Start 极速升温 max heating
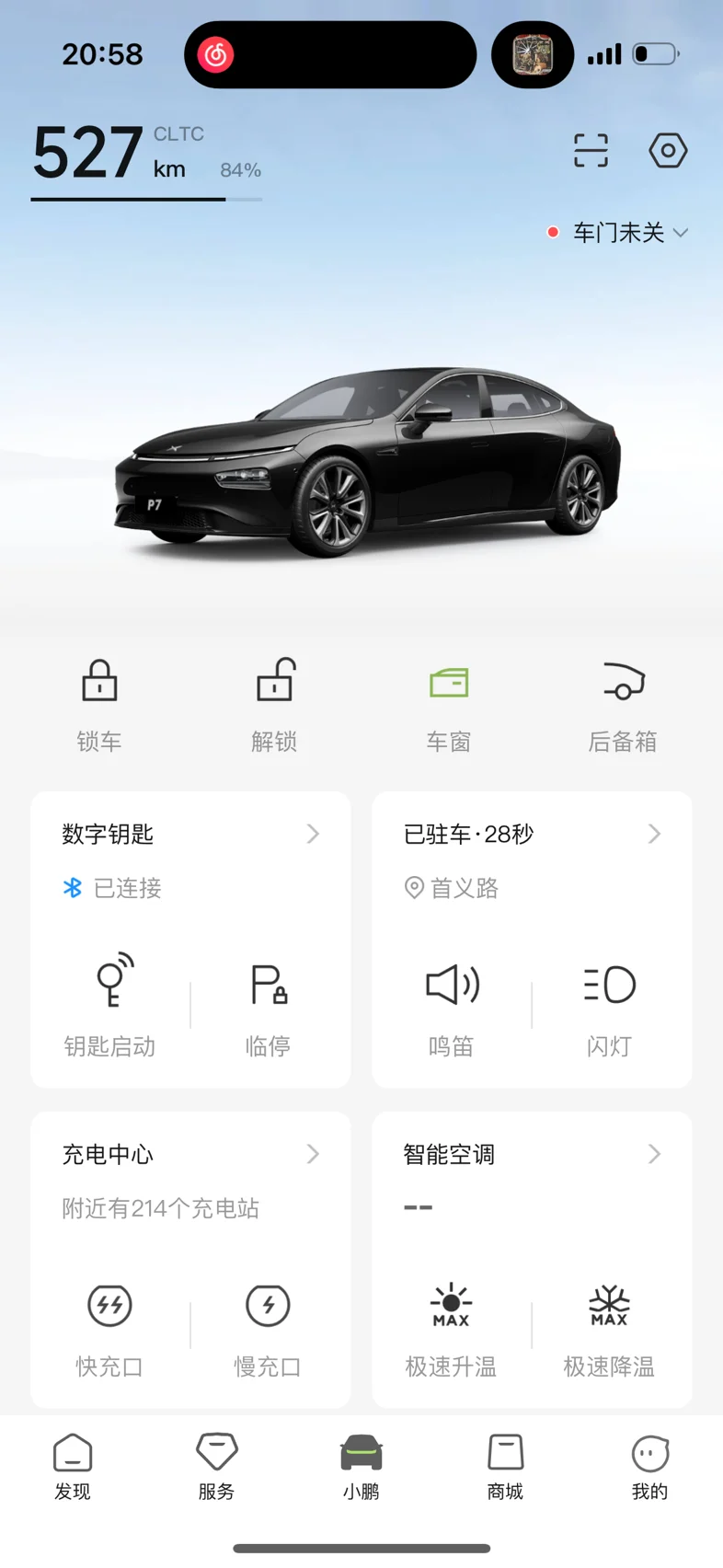The width and height of the screenshot is (723, 1568). point(452,1326)
